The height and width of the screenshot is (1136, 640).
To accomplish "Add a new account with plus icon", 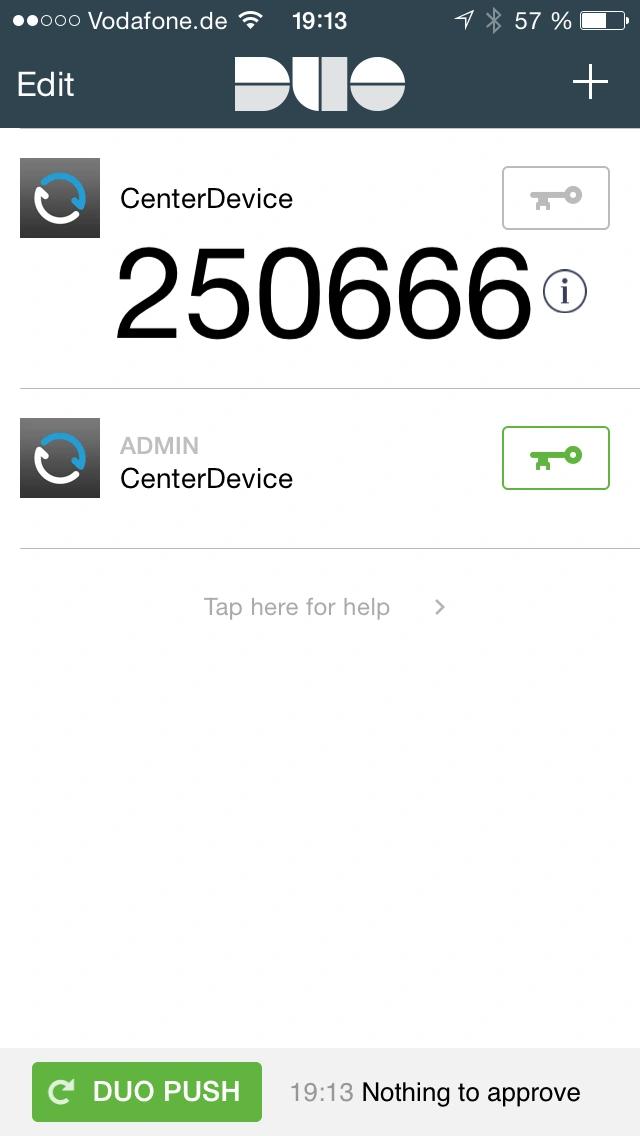I will point(590,82).
